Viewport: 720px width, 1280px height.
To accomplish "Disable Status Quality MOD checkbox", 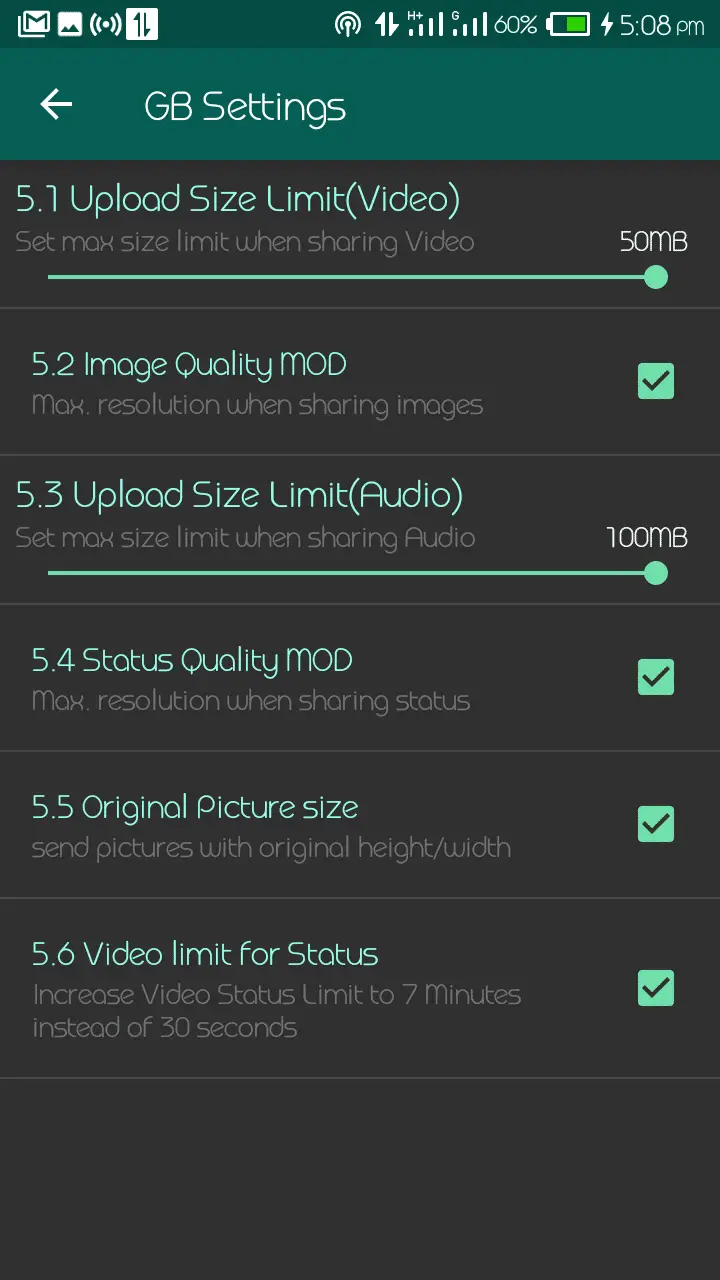I will [656, 677].
